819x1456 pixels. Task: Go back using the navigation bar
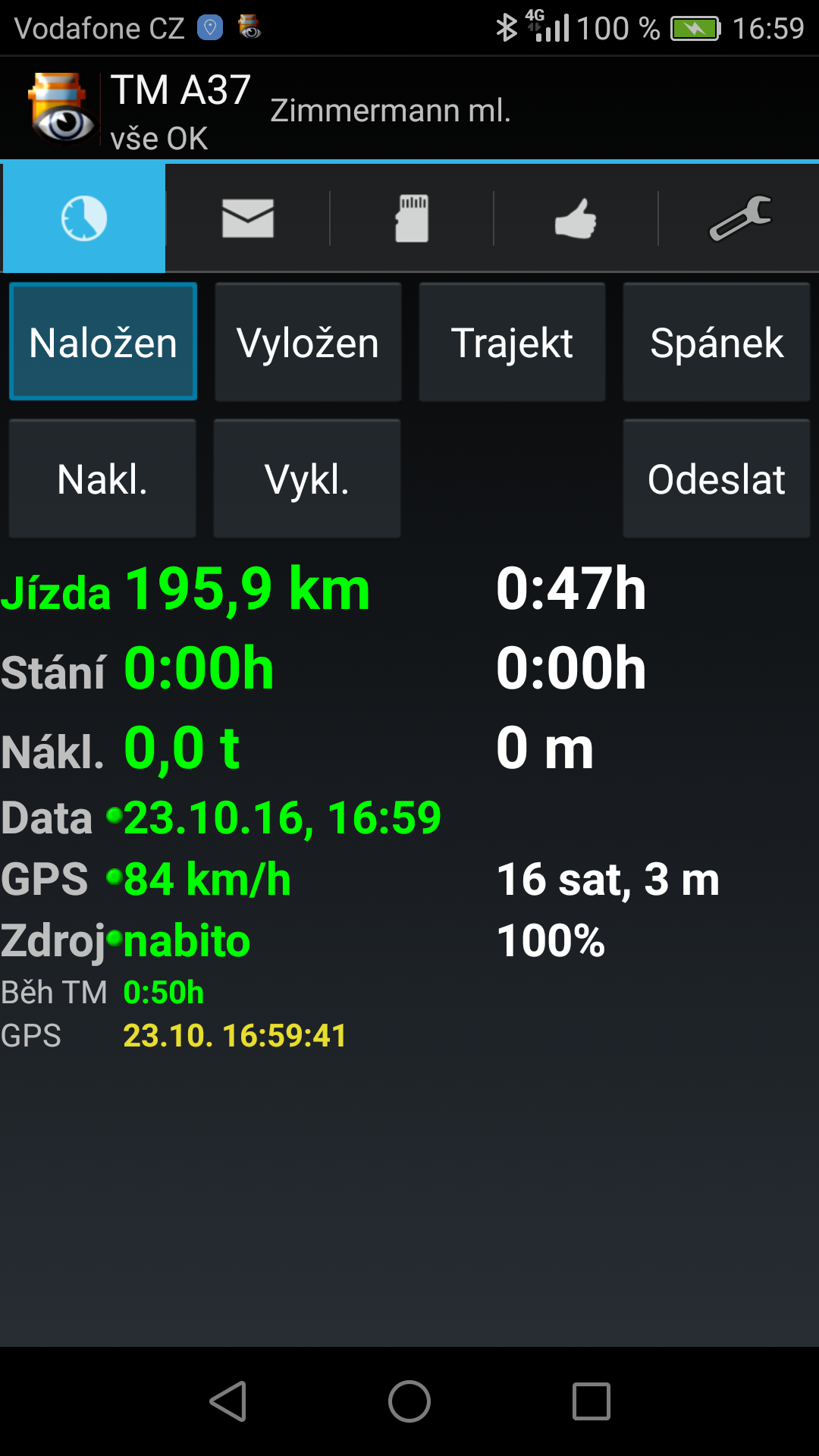[x=227, y=1401]
